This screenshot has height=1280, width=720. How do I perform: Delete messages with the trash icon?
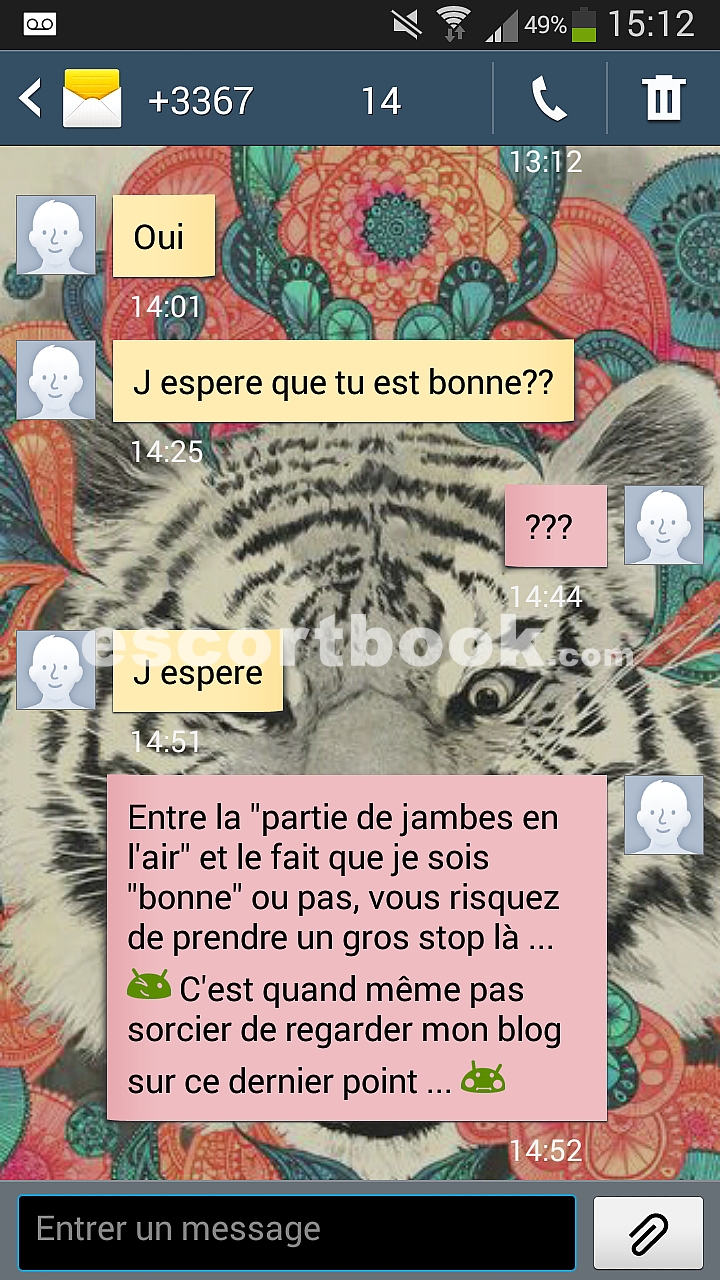[x=664, y=99]
